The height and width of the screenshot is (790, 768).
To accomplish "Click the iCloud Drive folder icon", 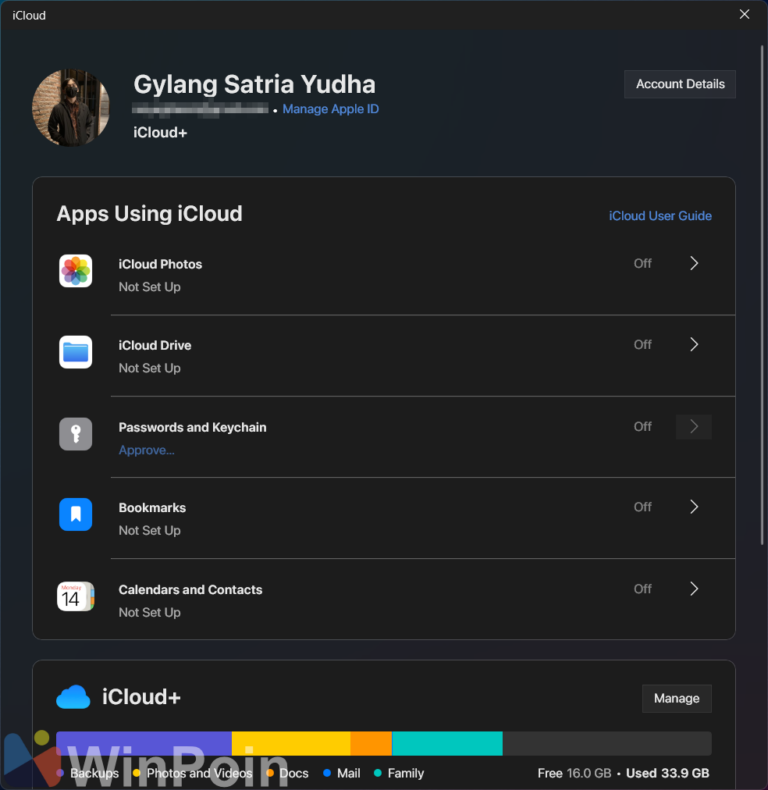I will (75, 351).
